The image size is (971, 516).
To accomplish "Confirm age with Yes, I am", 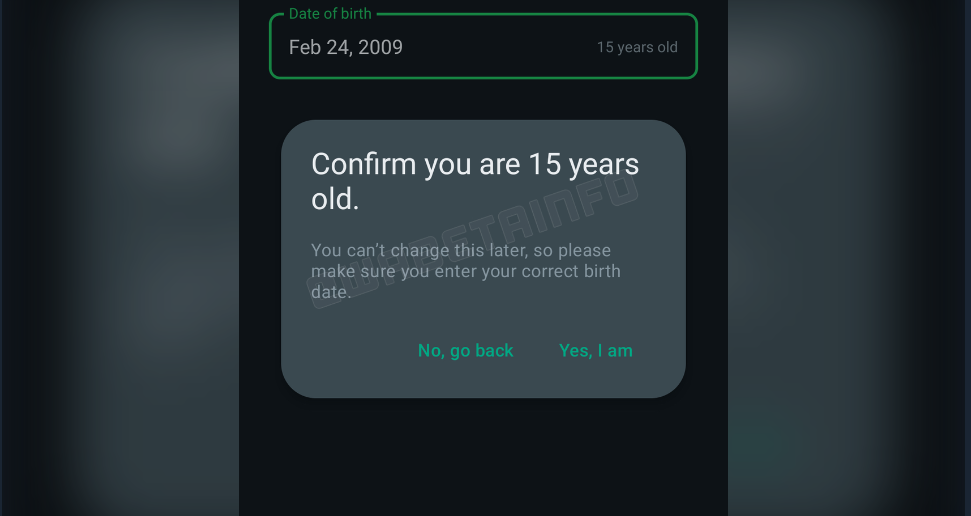I will coord(595,351).
